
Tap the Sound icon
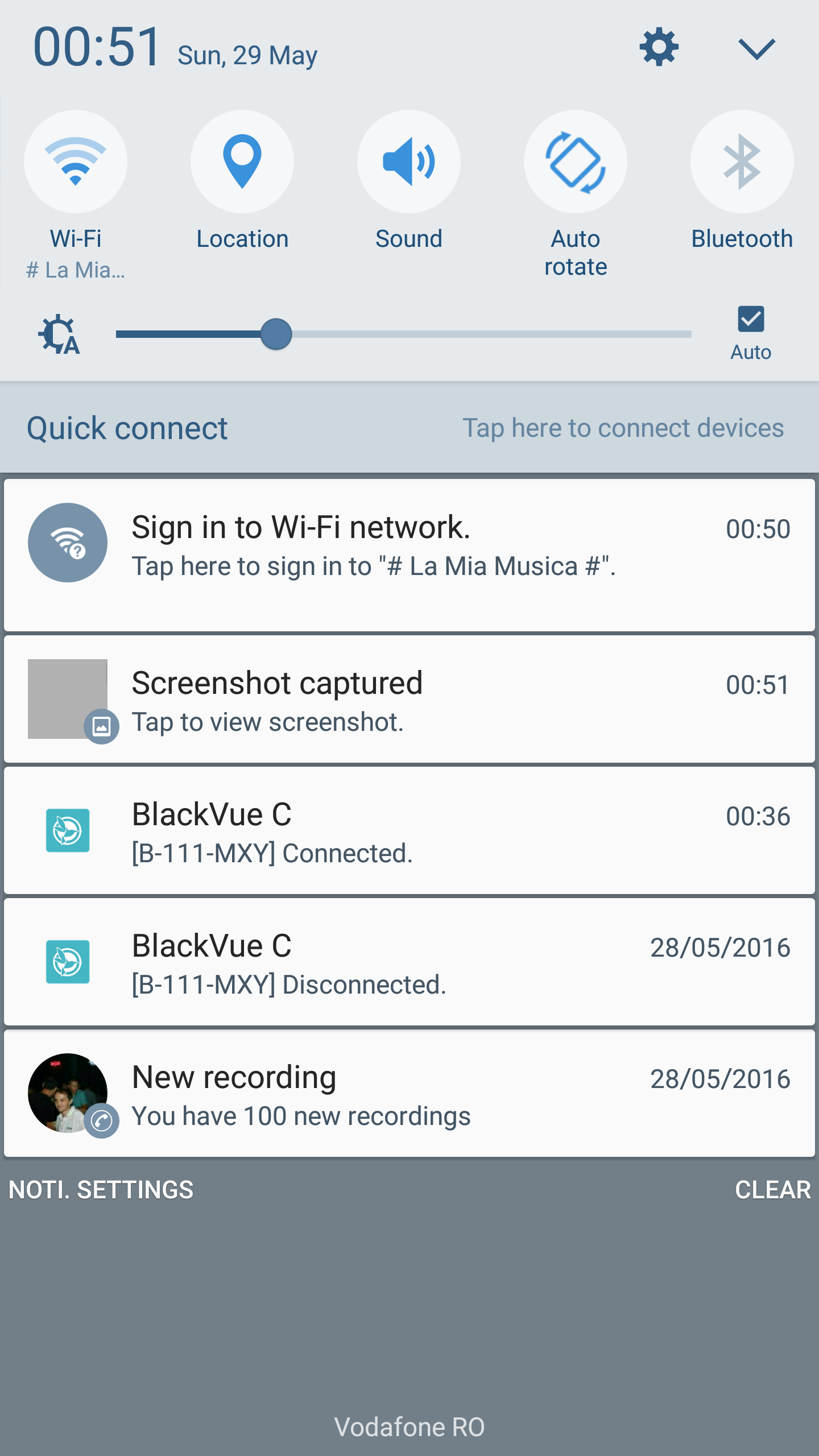[409, 162]
